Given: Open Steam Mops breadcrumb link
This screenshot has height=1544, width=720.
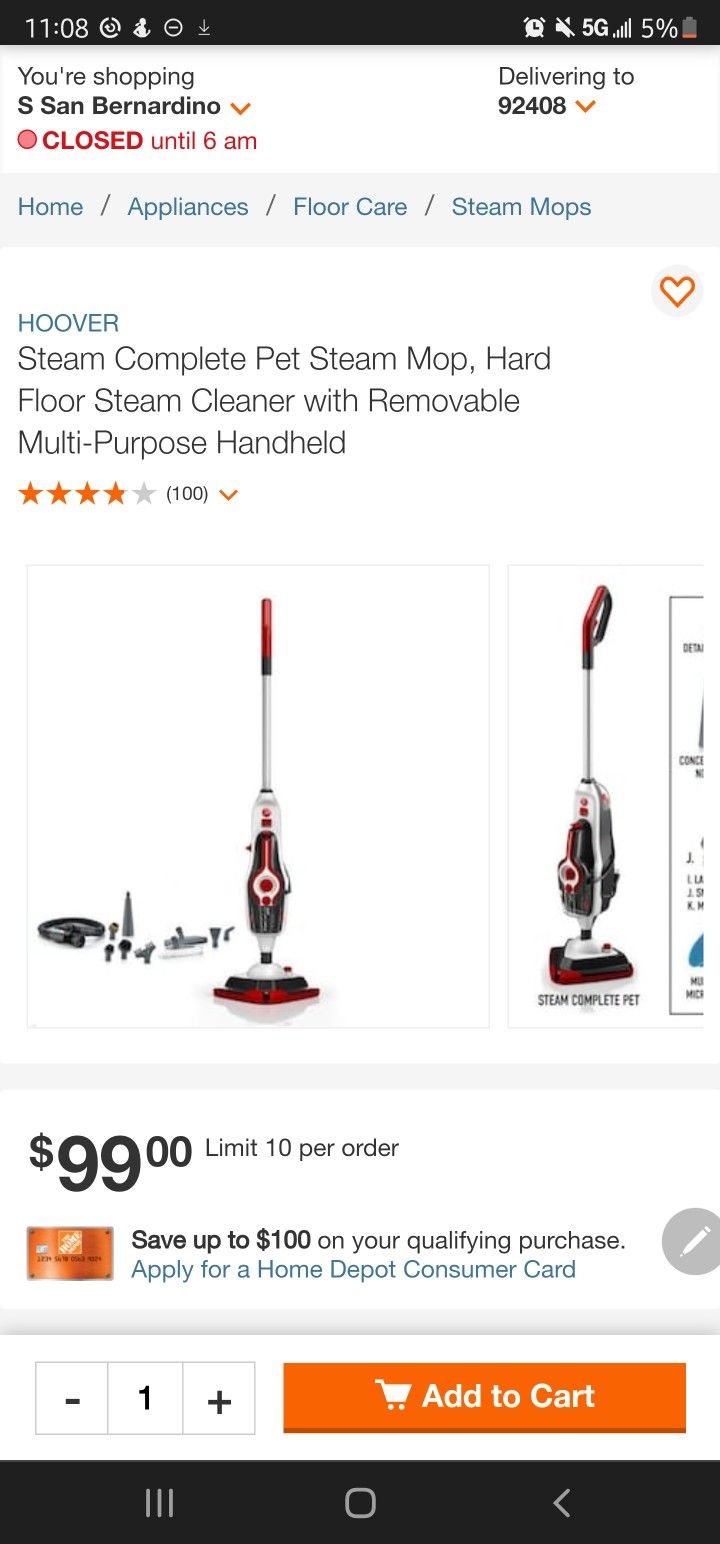Looking at the screenshot, I should point(521,207).
